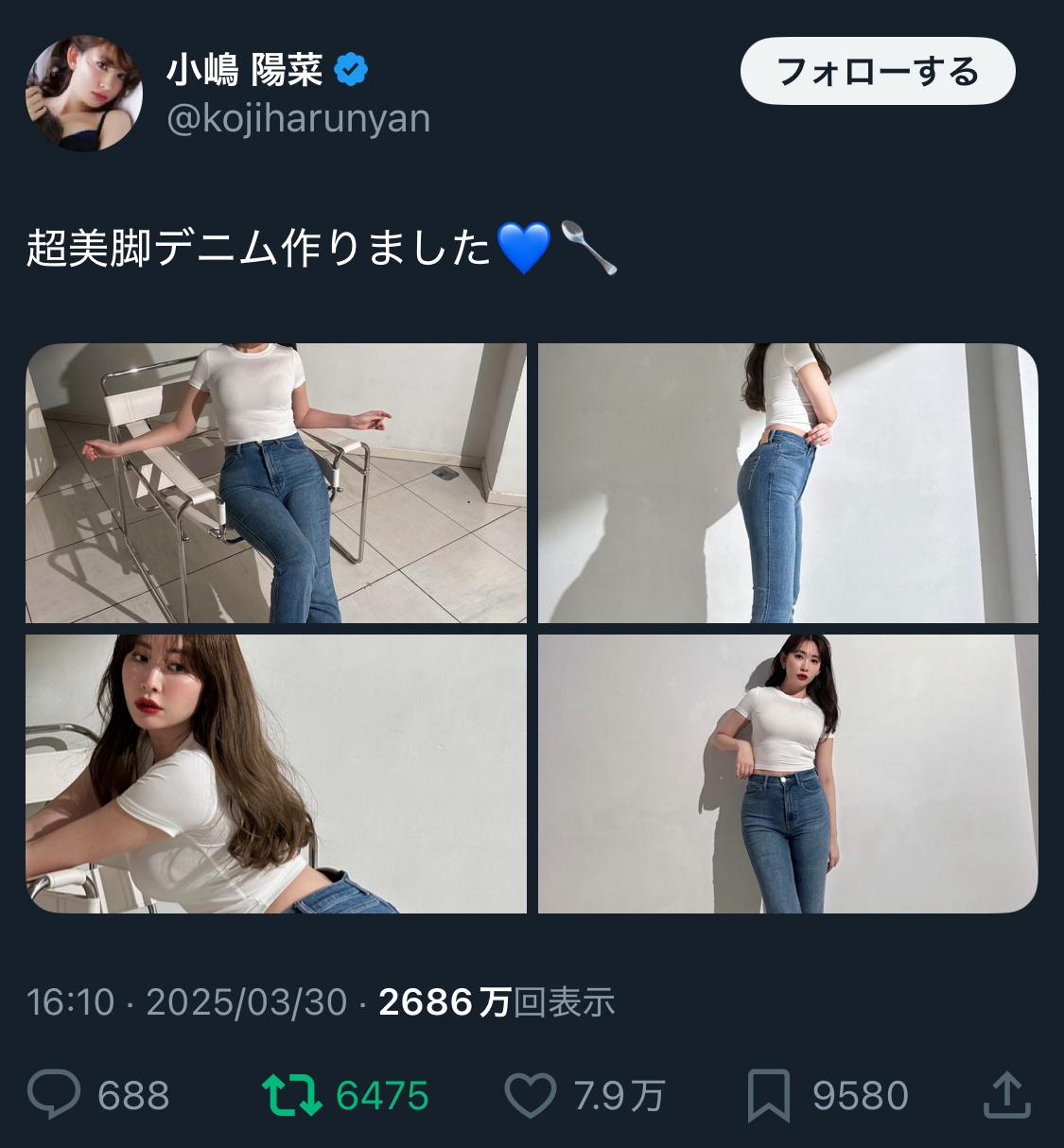
Task: Reply to the post via comment icon
Action: tap(53, 1095)
